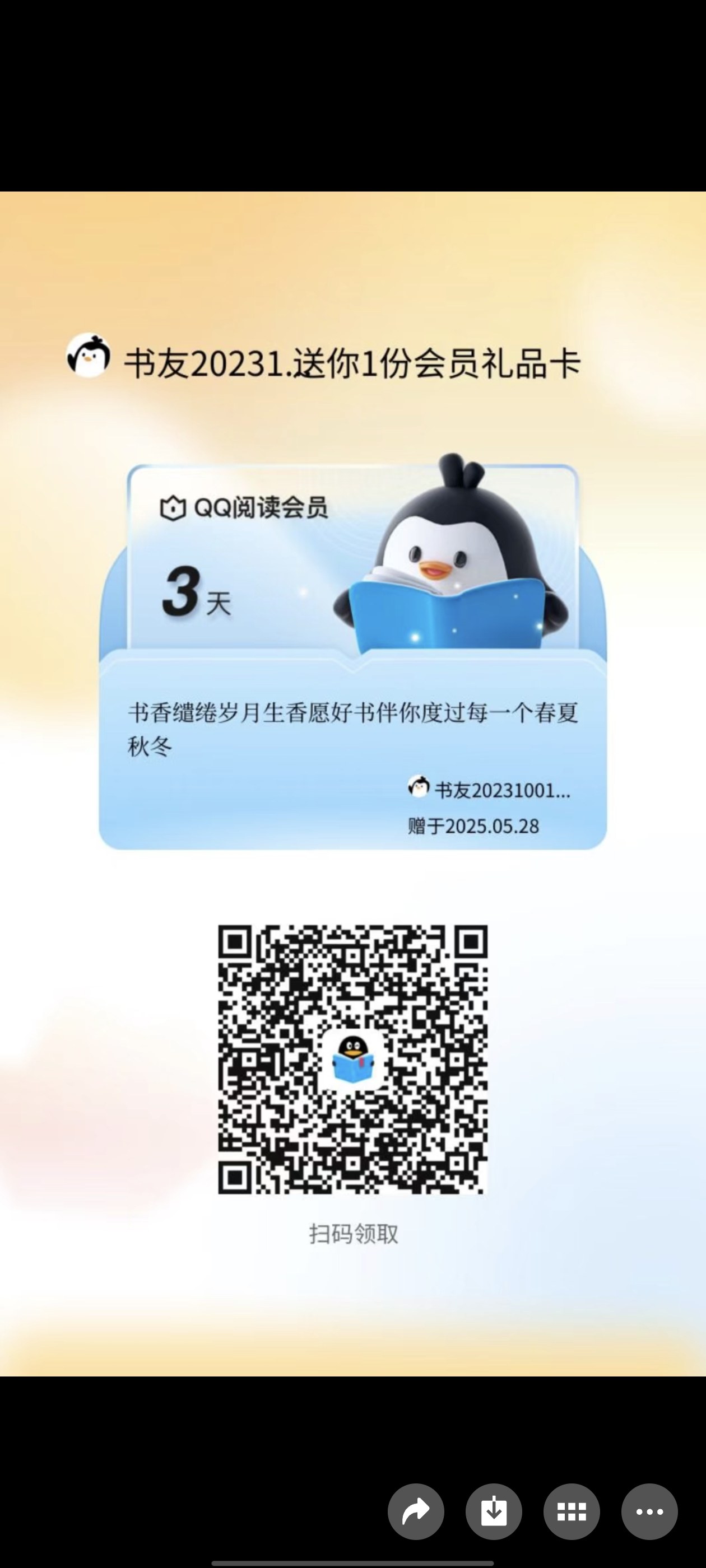Viewport: 706px width, 1568px height.
Task: Download the image to device
Action: [494, 1511]
